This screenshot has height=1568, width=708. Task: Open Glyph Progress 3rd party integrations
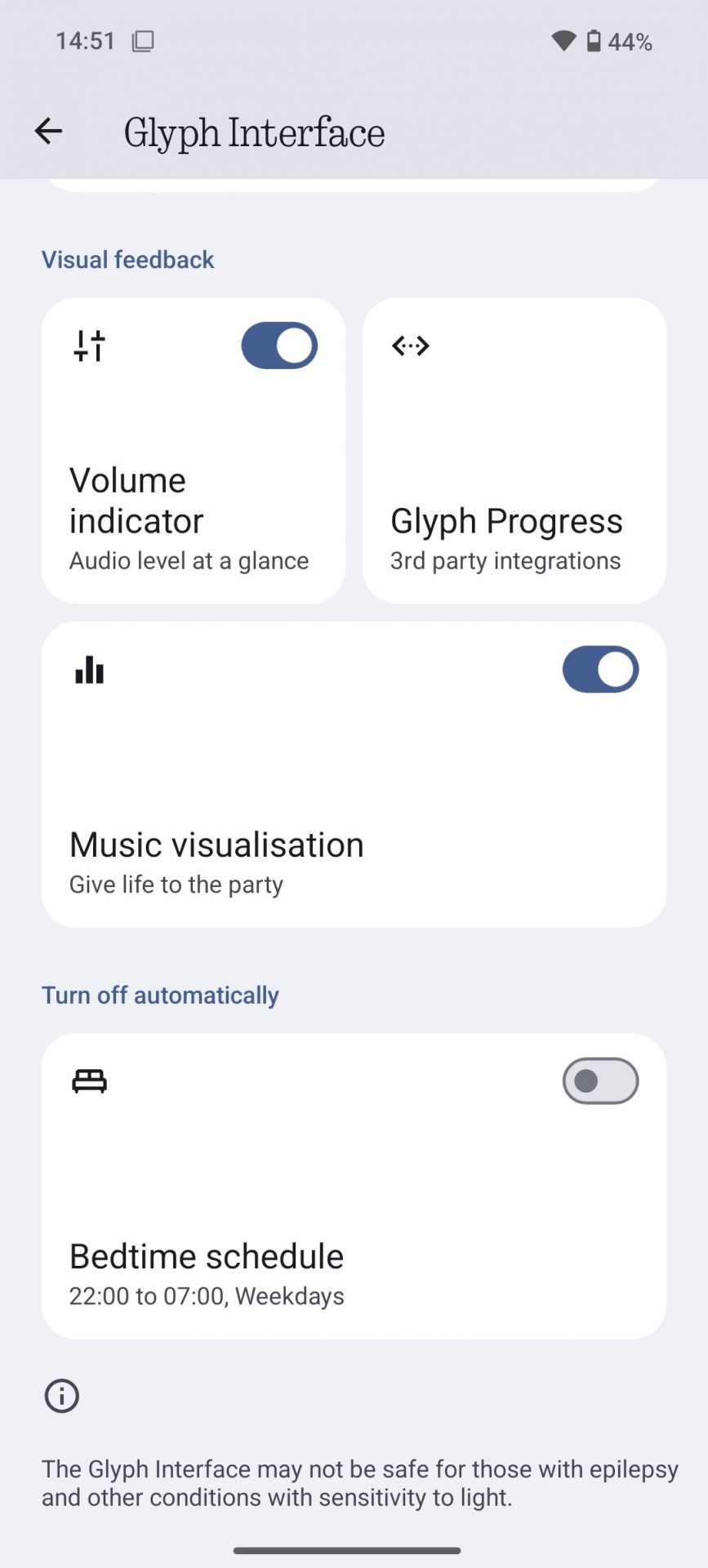pos(514,490)
